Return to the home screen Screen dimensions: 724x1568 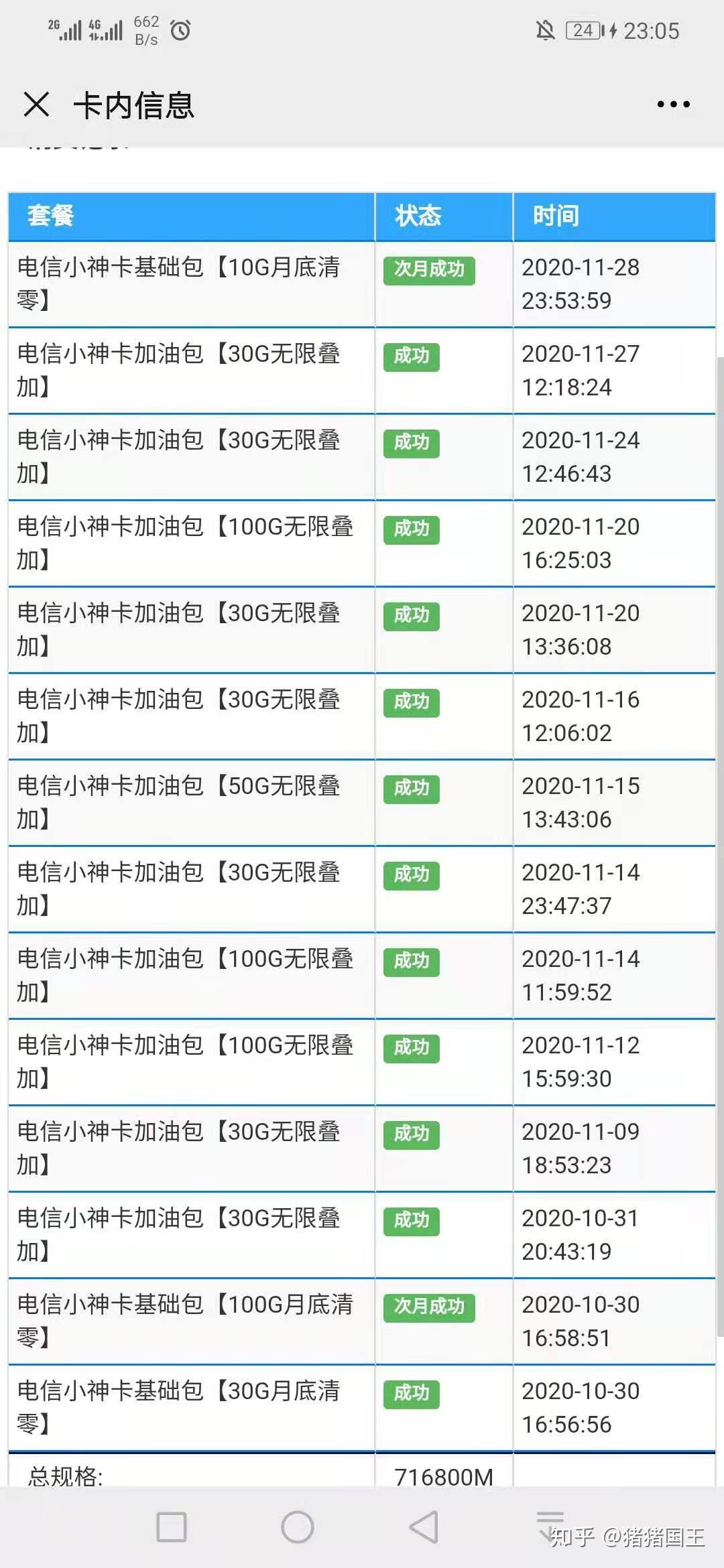(298, 1527)
